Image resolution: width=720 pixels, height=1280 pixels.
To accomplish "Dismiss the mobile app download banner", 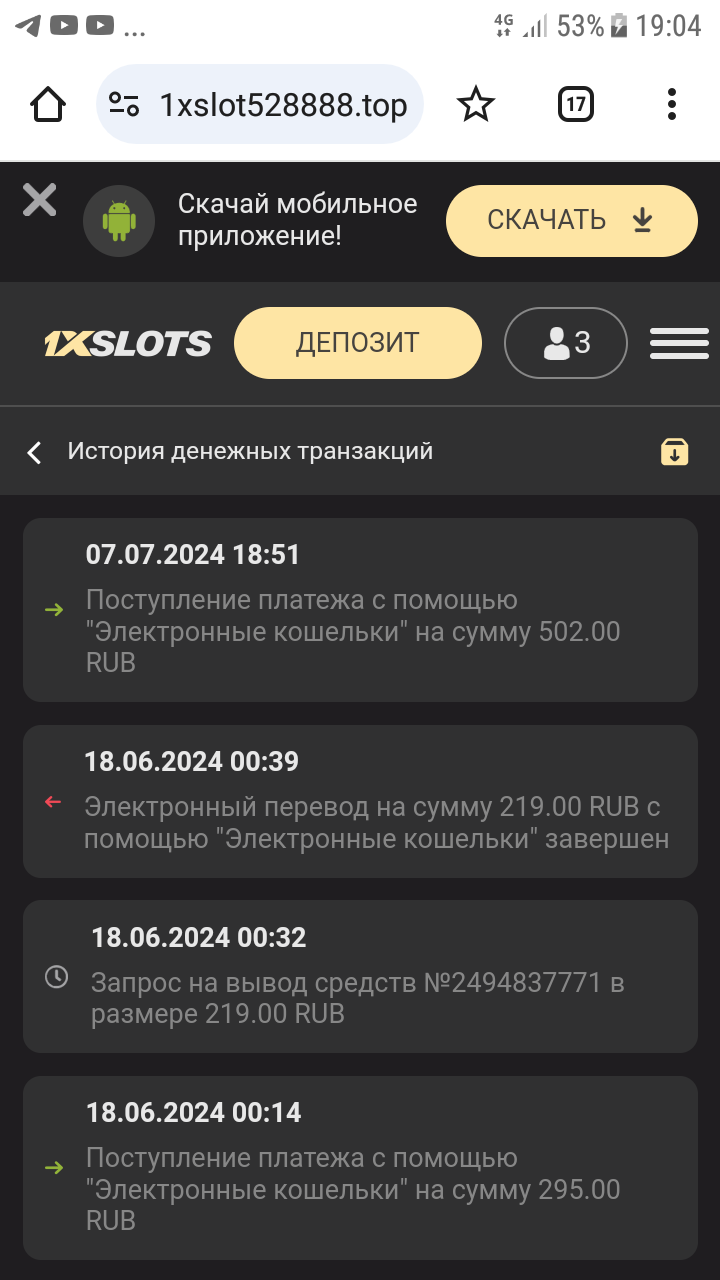I will (40, 200).
